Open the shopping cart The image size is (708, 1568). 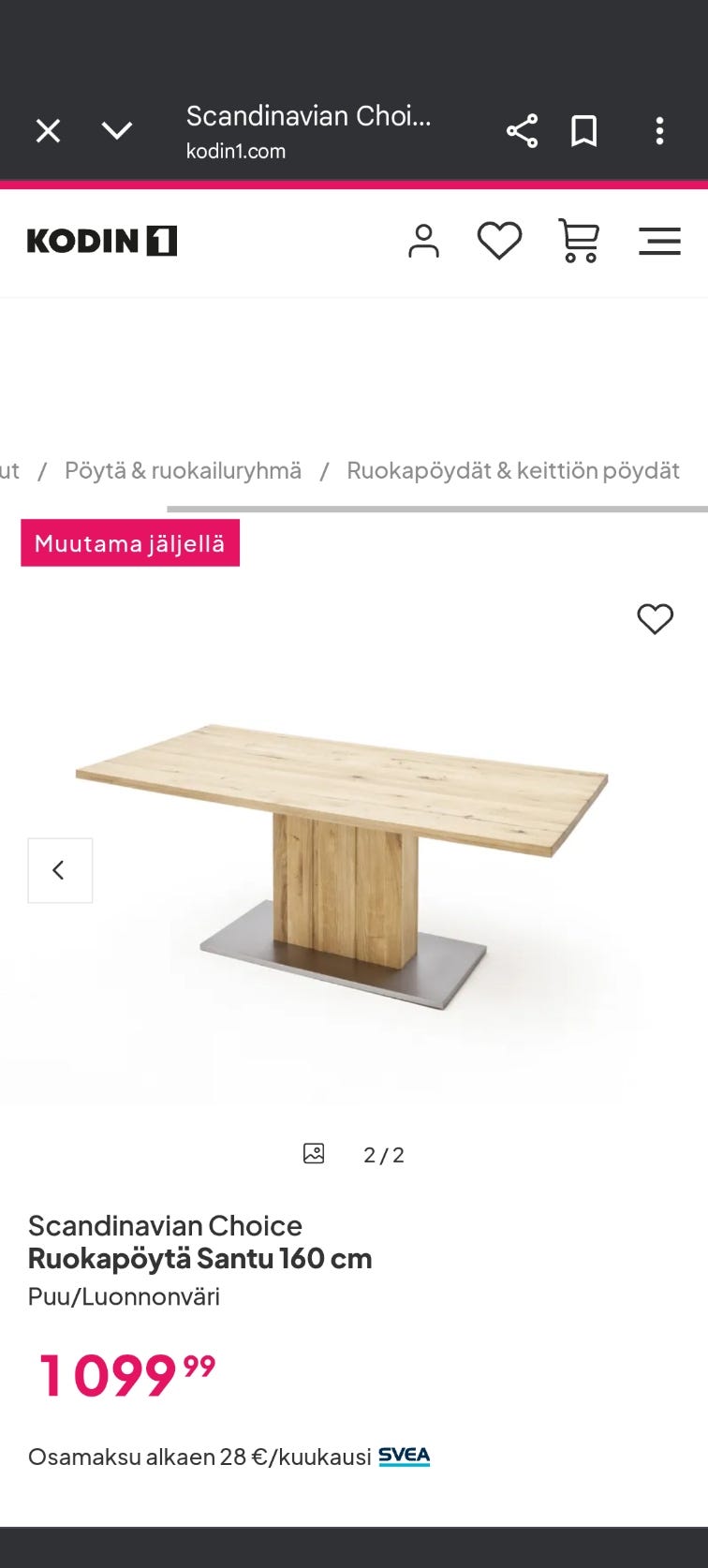(x=581, y=241)
